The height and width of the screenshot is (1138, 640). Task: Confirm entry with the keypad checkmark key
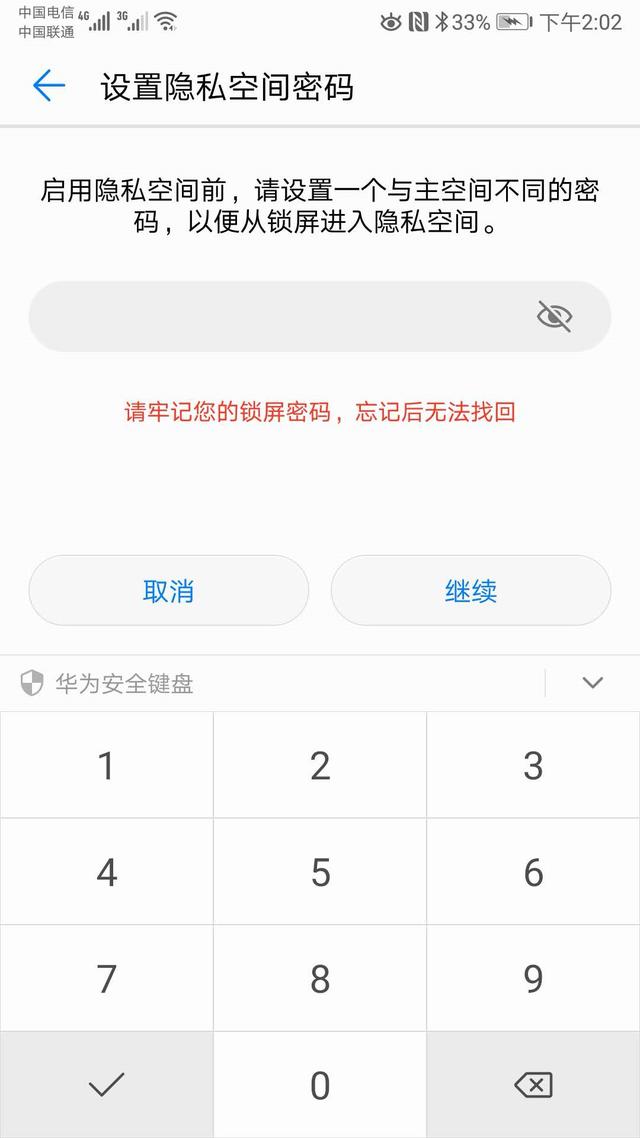[x=106, y=1085]
